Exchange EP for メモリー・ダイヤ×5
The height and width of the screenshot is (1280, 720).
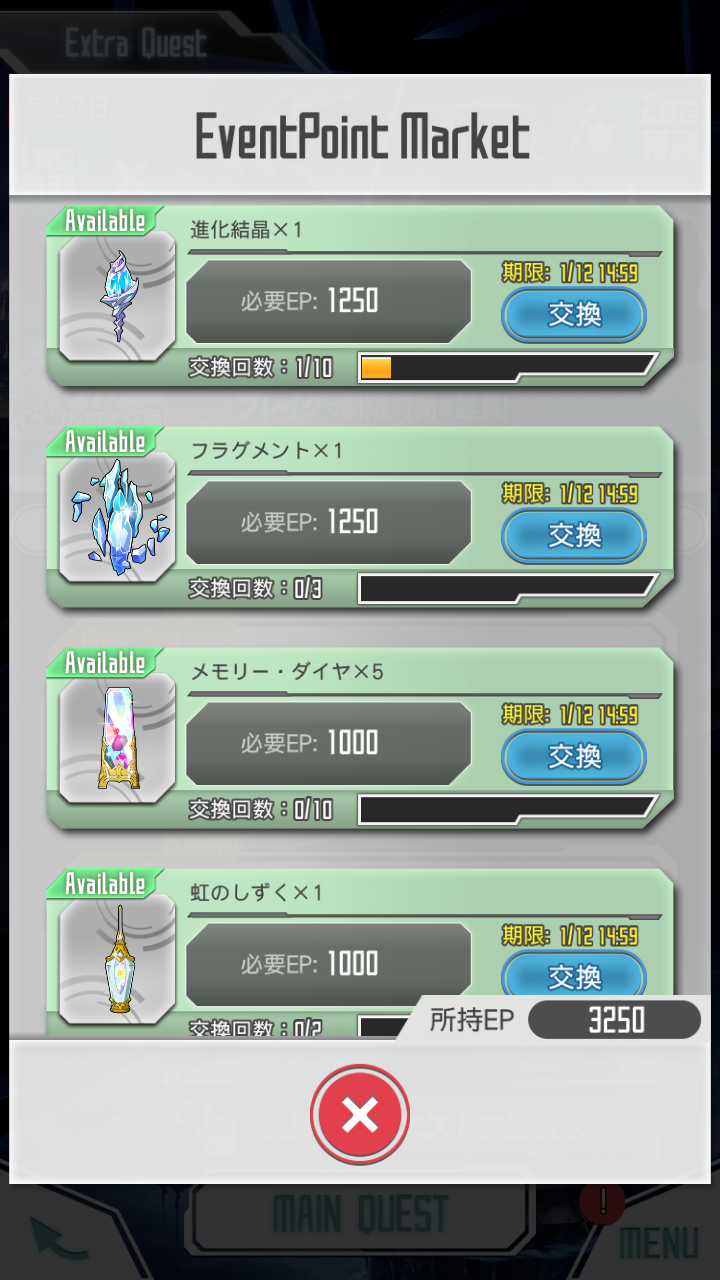click(x=574, y=757)
